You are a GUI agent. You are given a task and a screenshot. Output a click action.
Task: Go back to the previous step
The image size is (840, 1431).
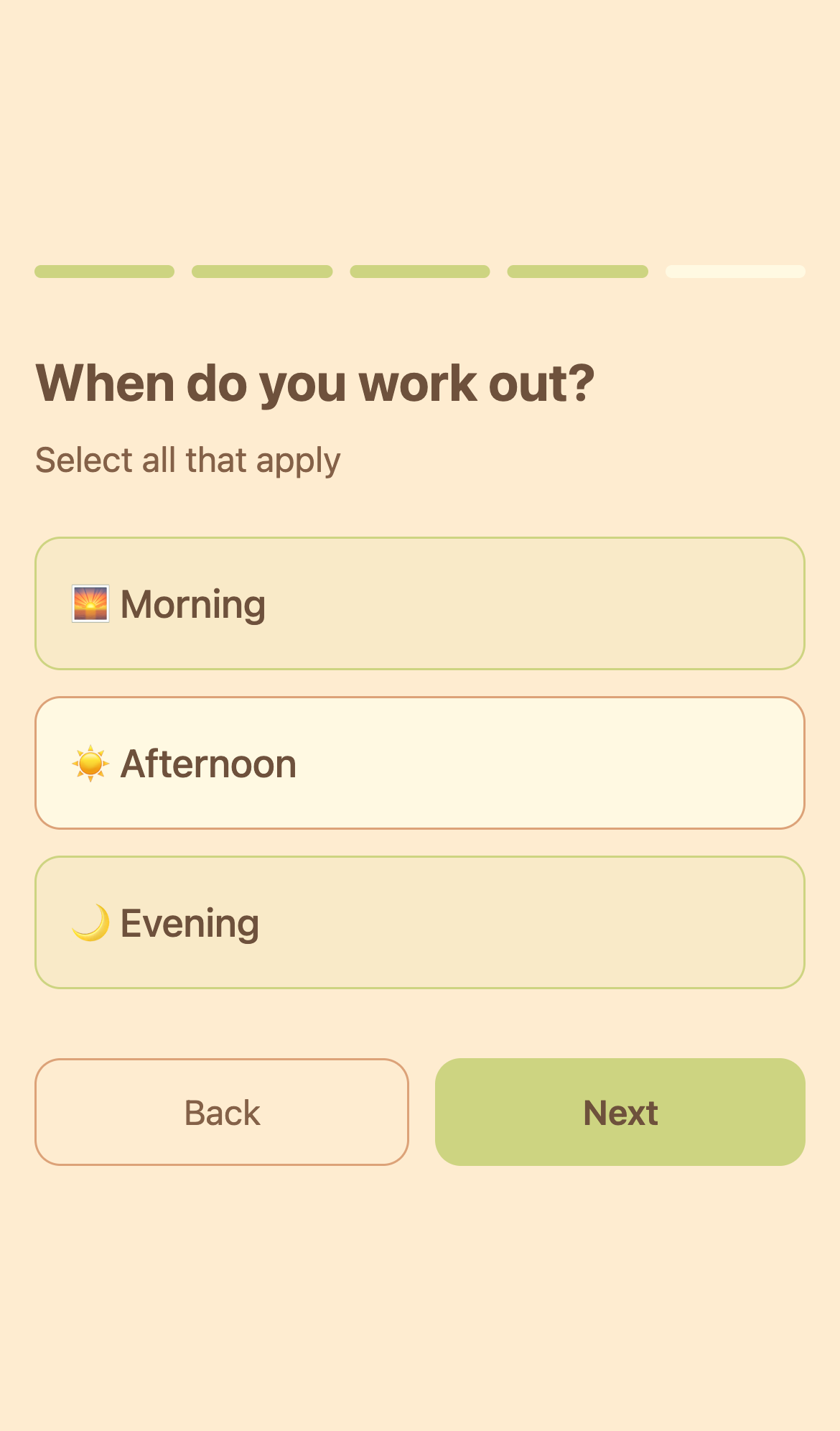pos(222,1112)
